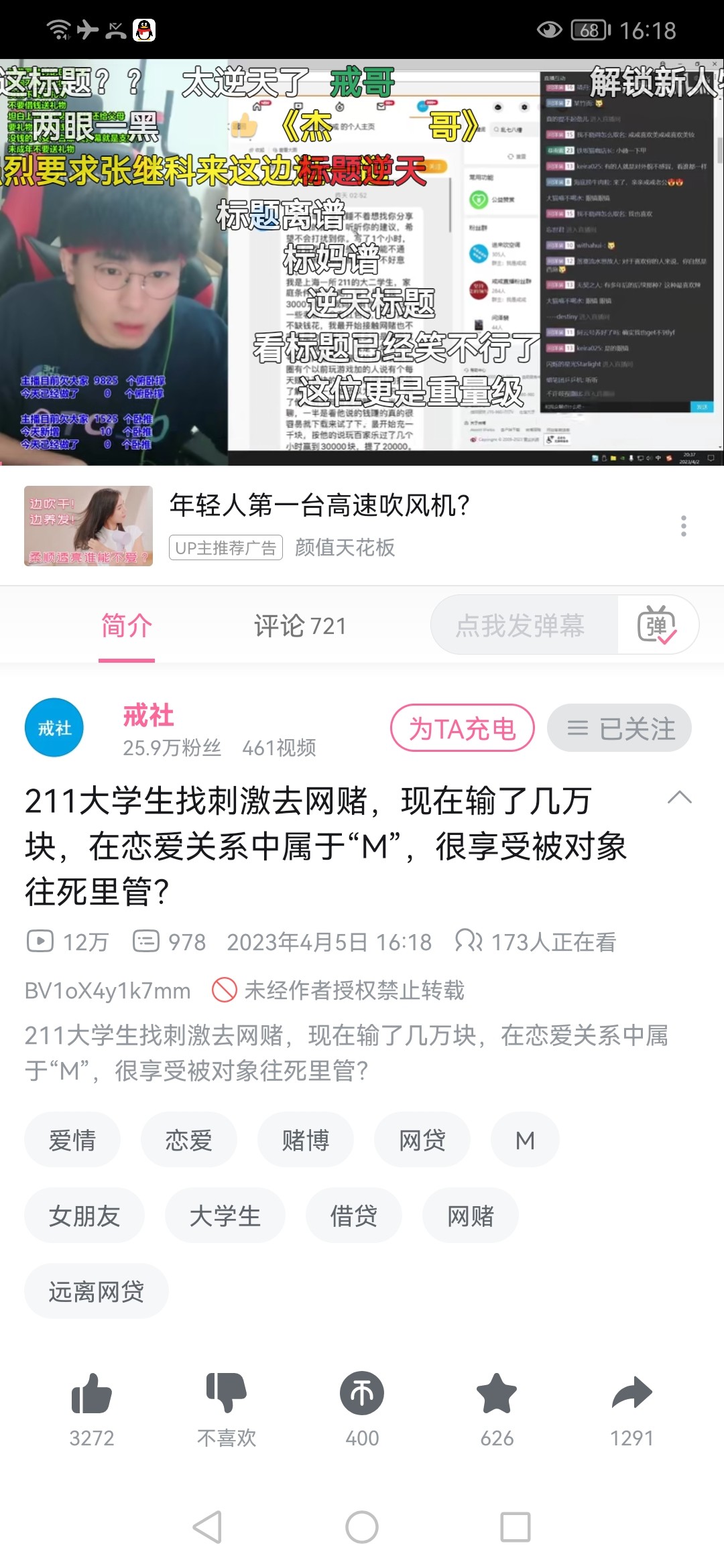Share this video
This screenshot has width=724, height=1568.
[631, 1394]
